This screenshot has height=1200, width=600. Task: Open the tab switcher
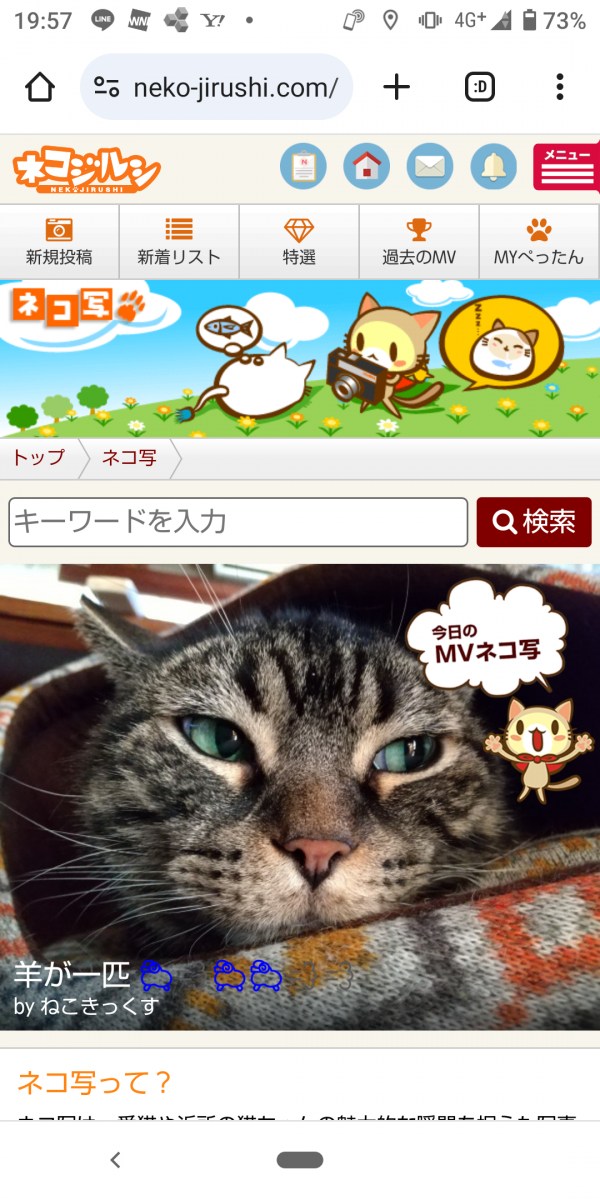pyautogui.click(x=481, y=87)
